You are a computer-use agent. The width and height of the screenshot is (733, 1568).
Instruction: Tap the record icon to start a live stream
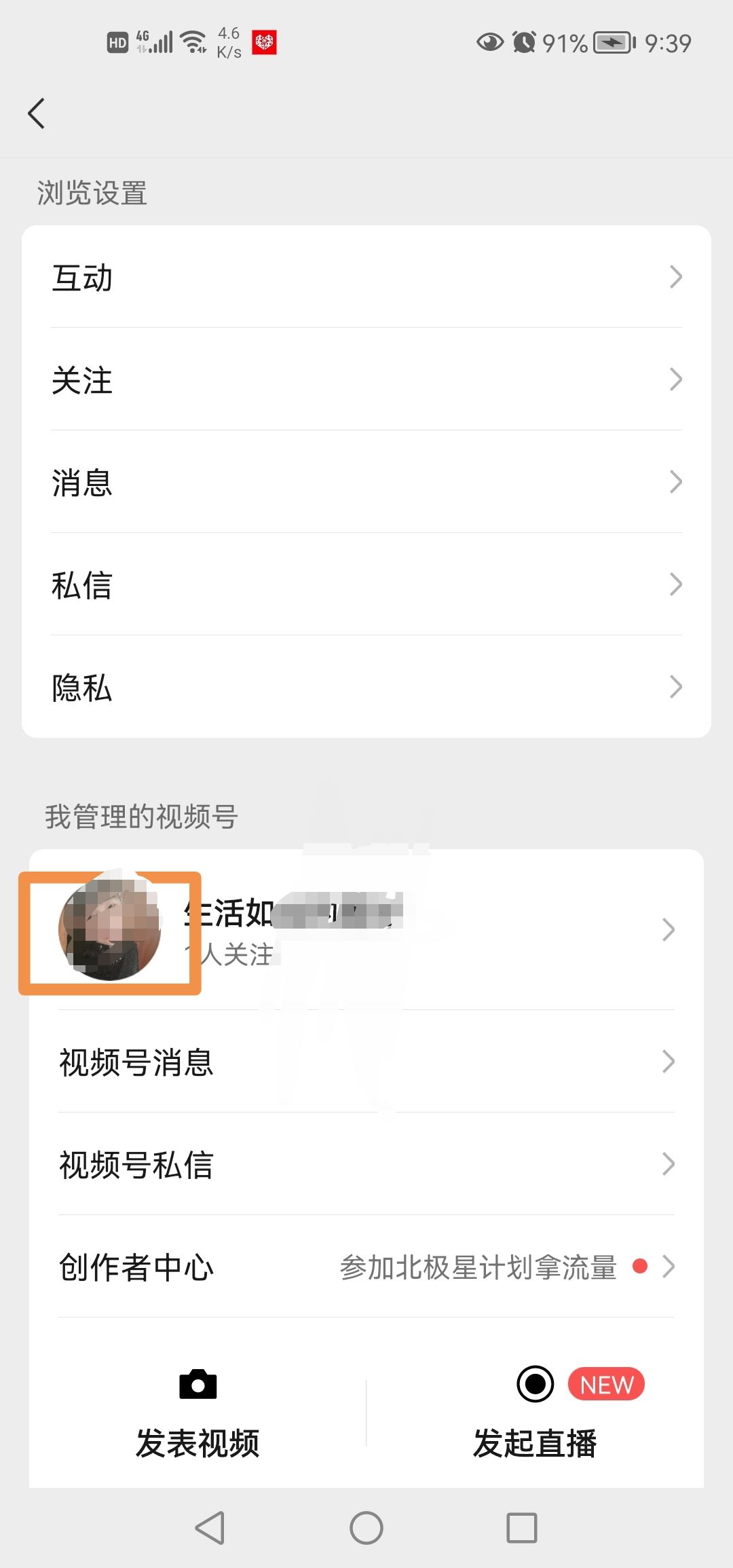[536, 1385]
